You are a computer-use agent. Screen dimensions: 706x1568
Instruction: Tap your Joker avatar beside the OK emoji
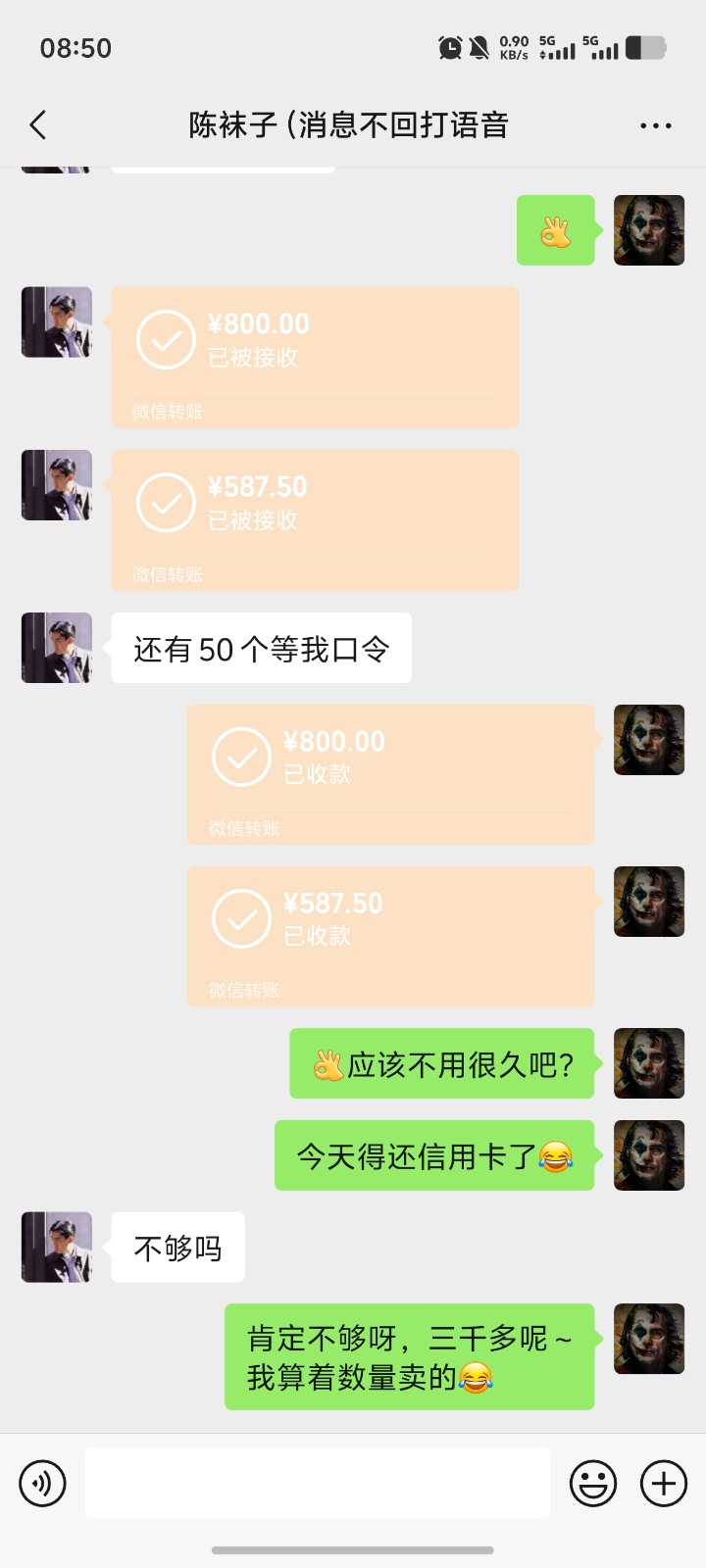[649, 230]
